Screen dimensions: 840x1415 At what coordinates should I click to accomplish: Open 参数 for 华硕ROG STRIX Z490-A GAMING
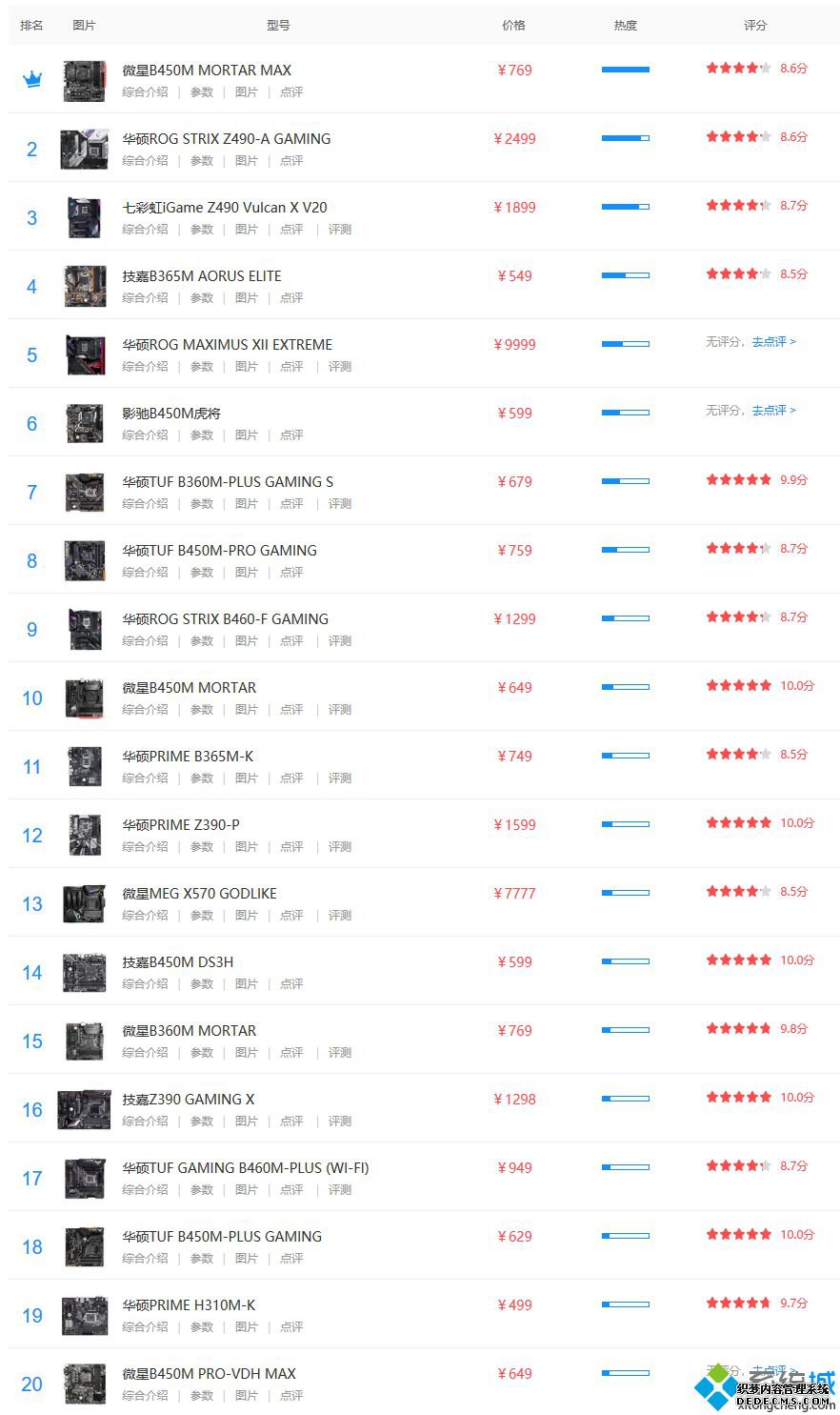(202, 161)
